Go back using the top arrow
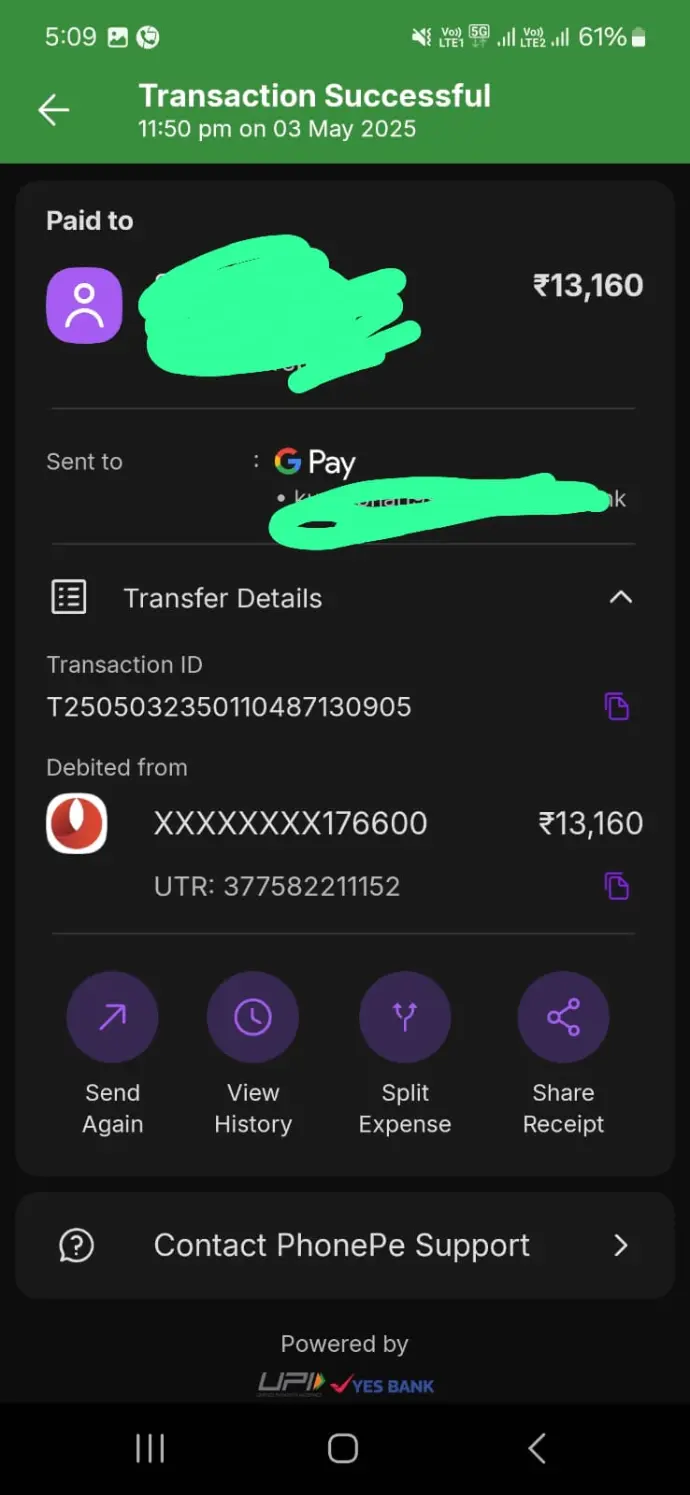Screen dimensions: 690x1495 coord(54,110)
